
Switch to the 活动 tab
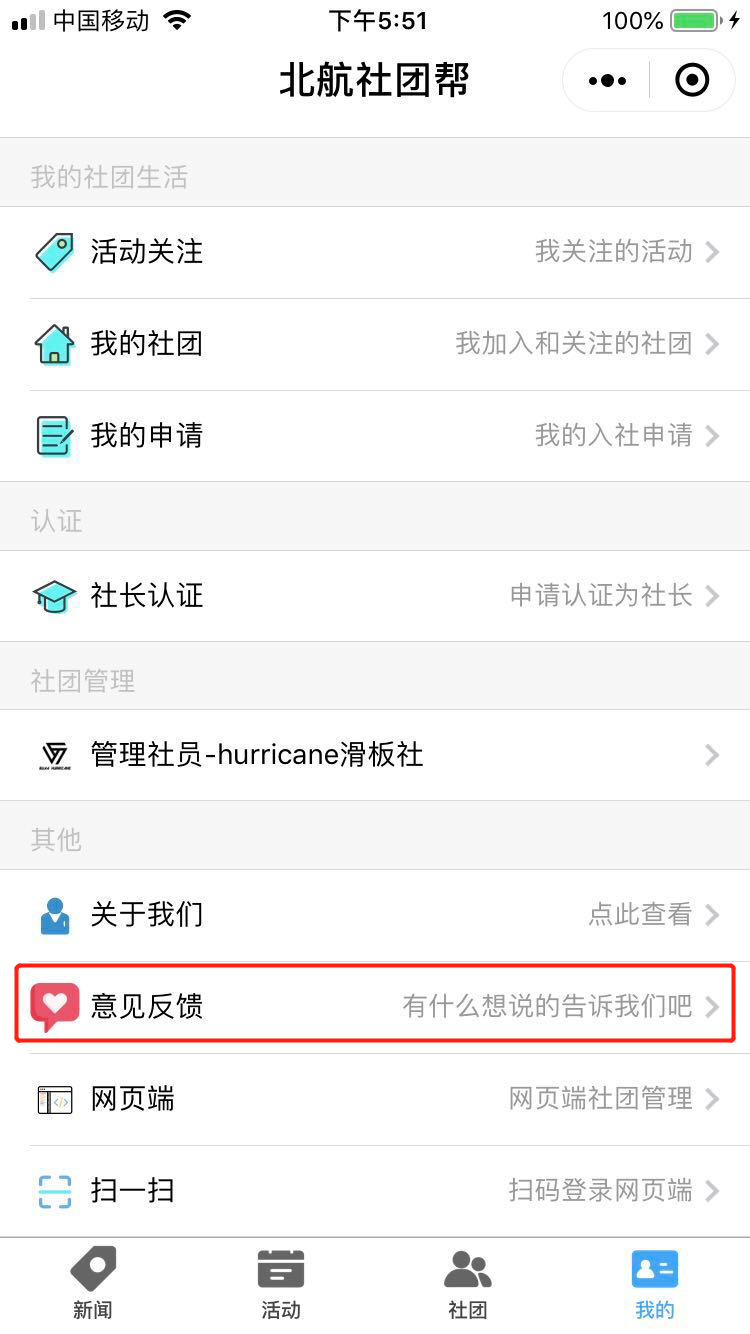pyautogui.click(x=280, y=1286)
